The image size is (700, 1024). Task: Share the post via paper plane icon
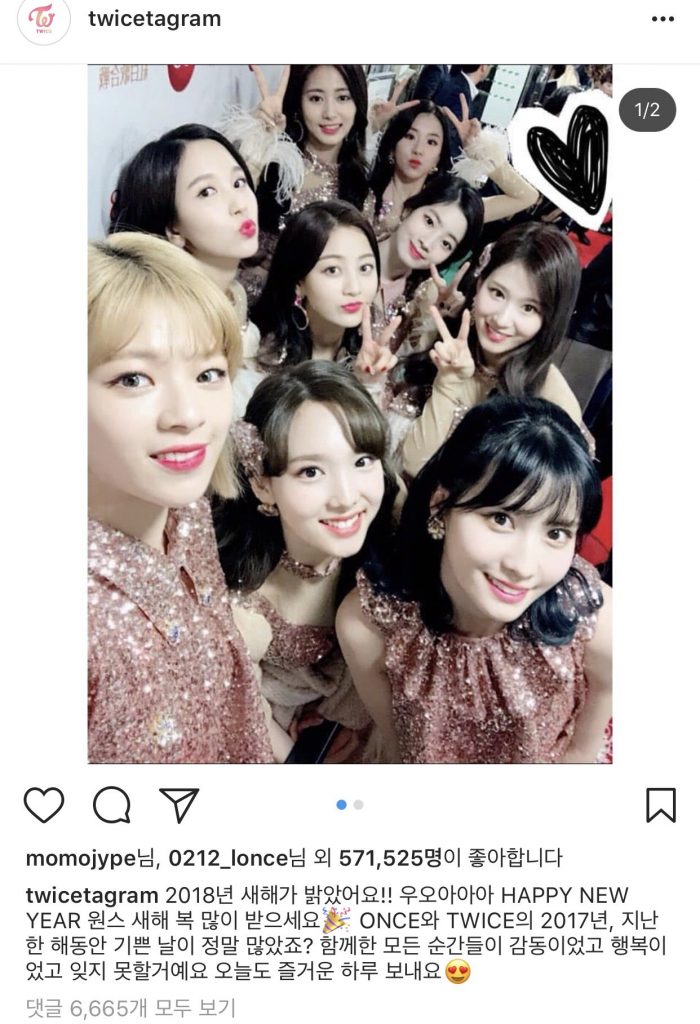pyautogui.click(x=179, y=805)
